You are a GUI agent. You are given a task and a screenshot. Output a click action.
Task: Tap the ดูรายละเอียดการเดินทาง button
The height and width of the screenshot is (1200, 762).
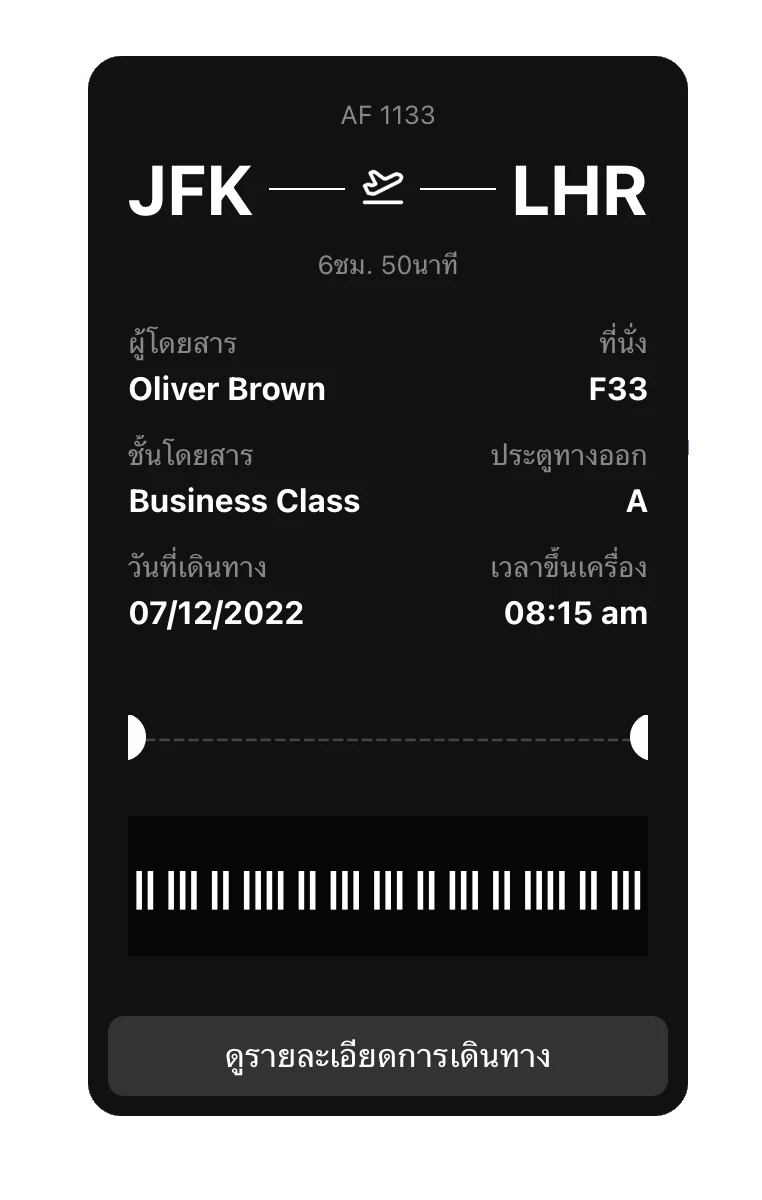click(x=387, y=1056)
